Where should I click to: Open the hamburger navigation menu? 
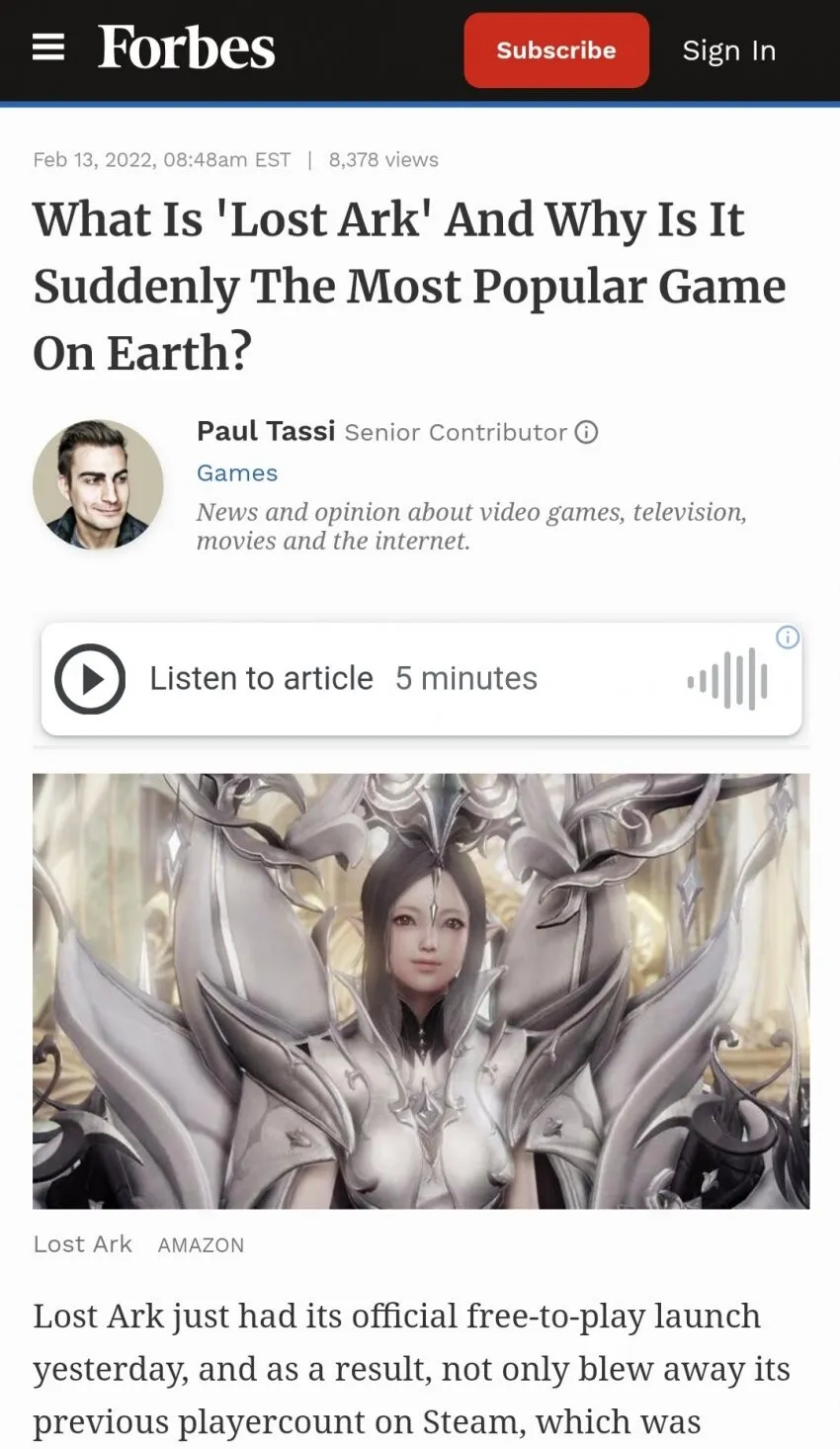(x=48, y=48)
